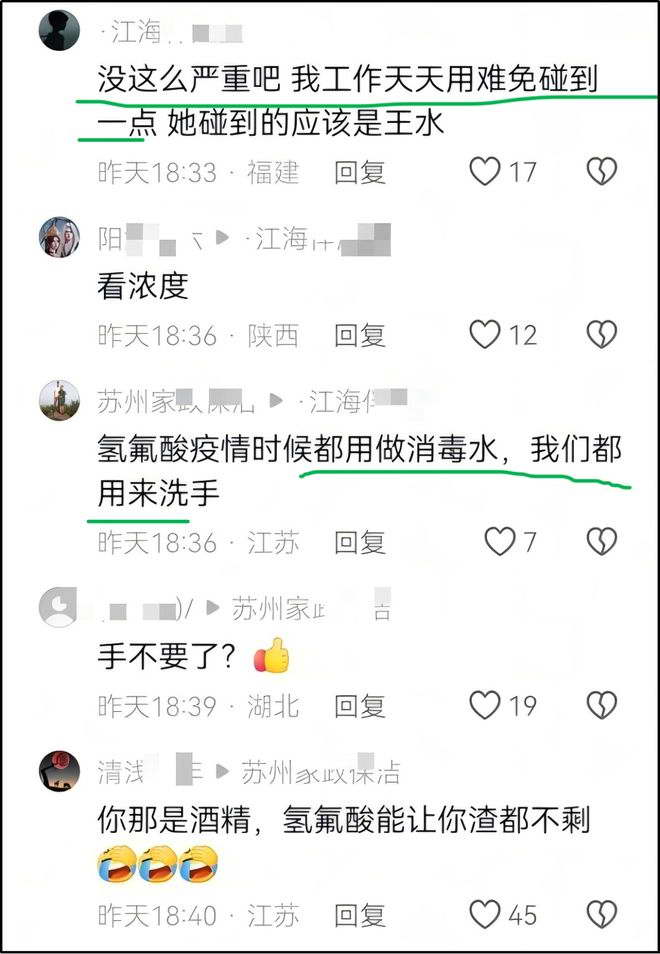Open the avatar of the 手不要了 commenter
Viewport: 660px width, 954px height.
tap(59, 607)
